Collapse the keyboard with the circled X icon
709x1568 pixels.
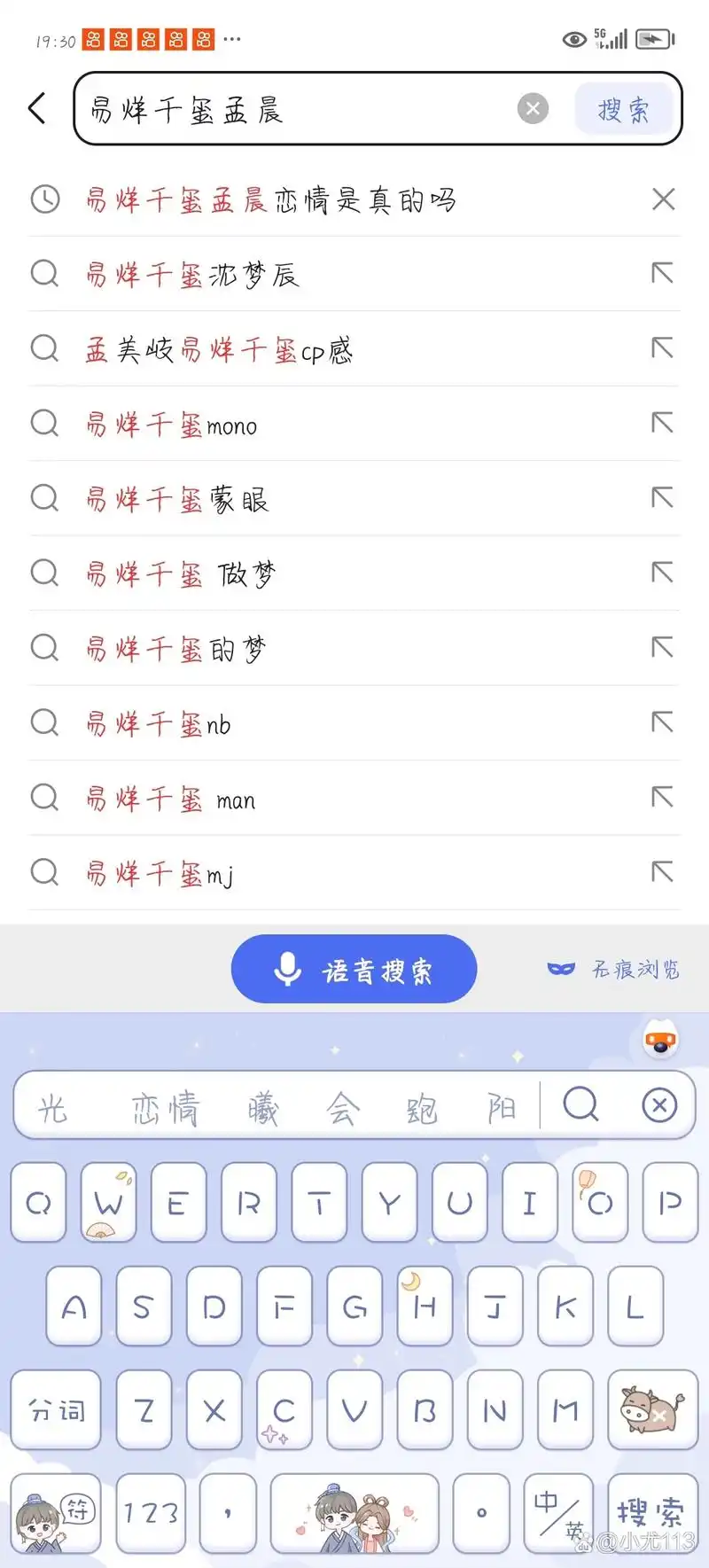[658, 1105]
